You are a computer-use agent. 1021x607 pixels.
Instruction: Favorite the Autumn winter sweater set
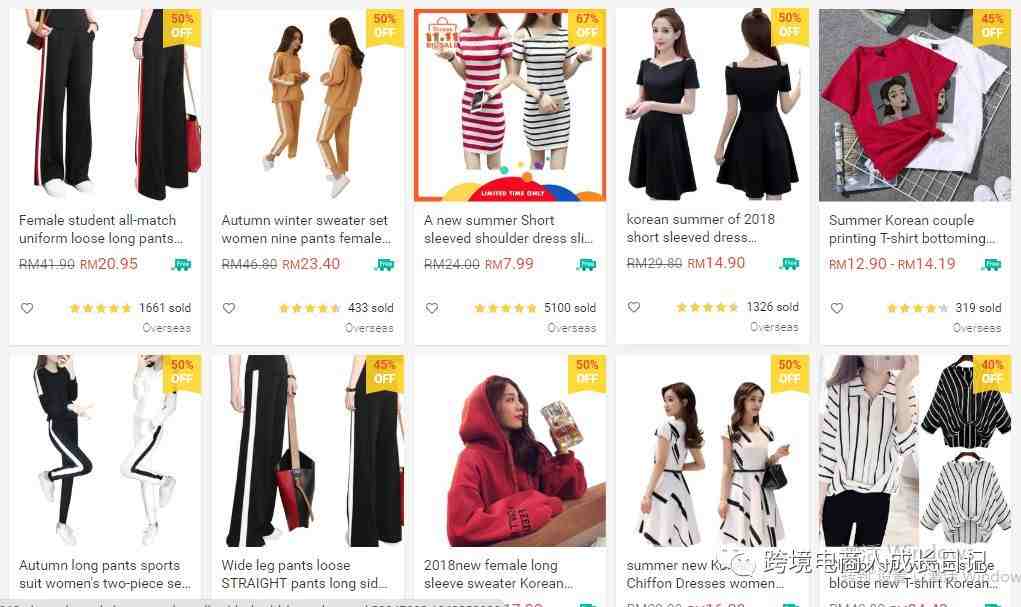229,308
